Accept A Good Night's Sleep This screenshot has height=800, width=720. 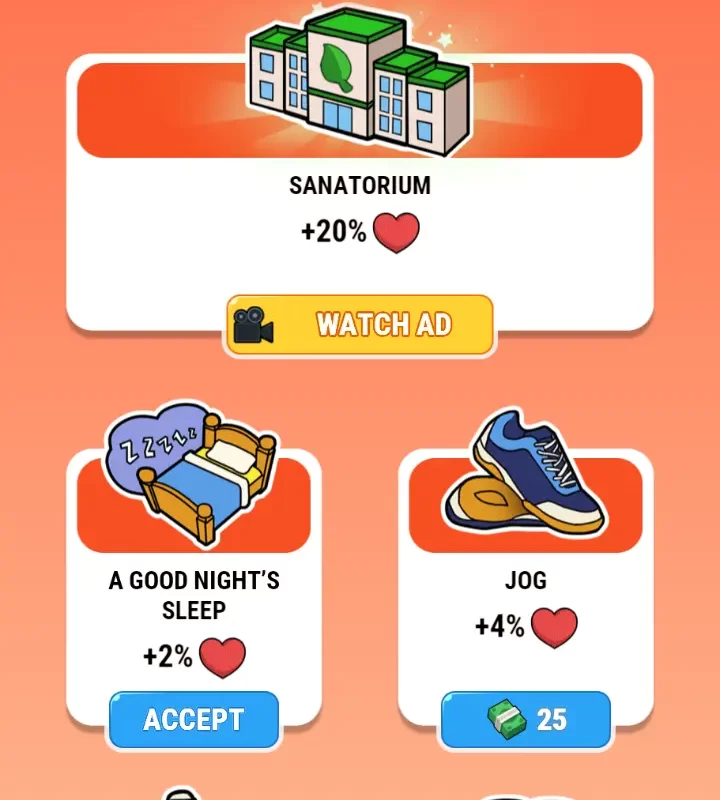click(193, 720)
